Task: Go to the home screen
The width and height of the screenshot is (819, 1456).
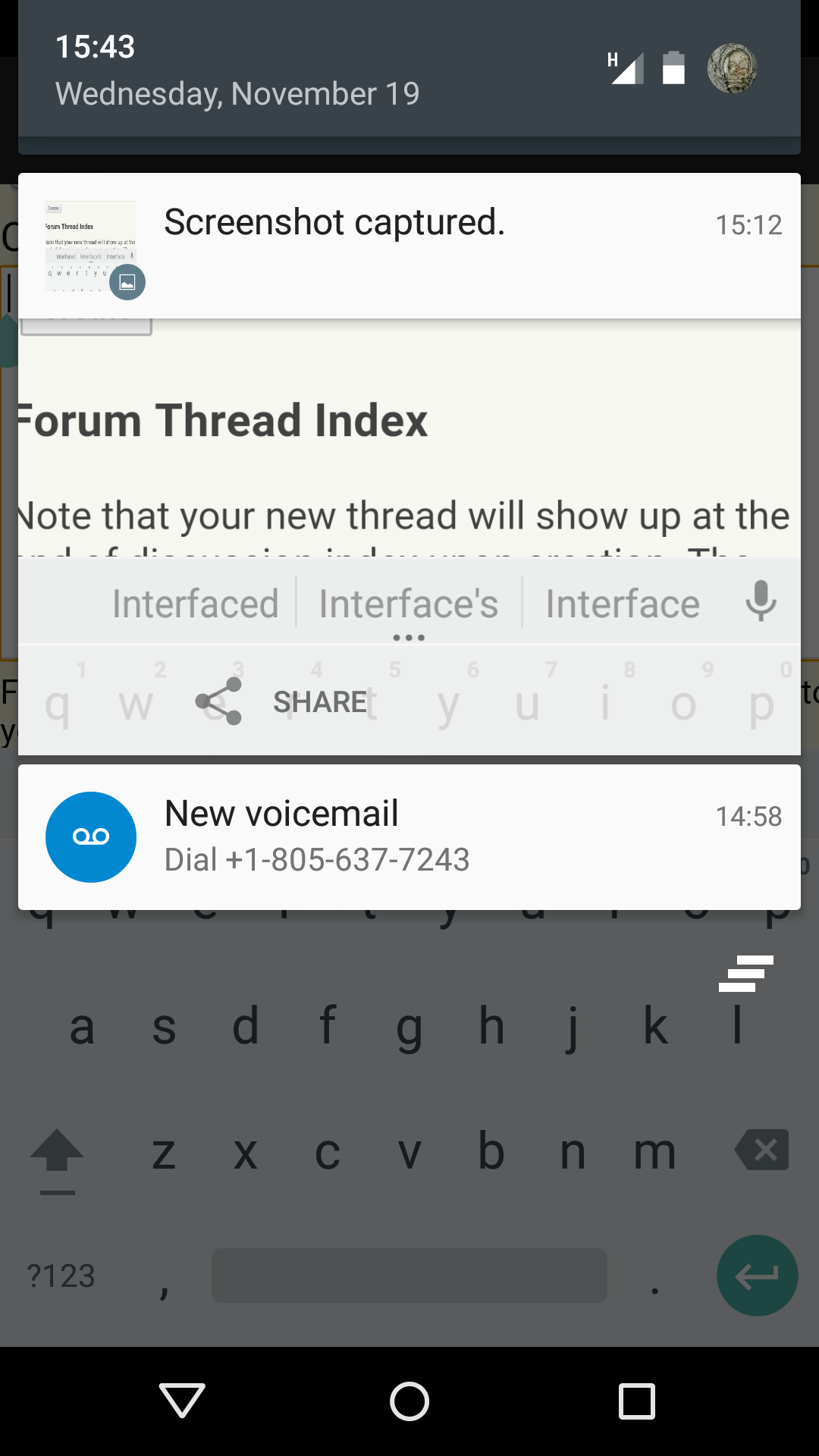Action: point(409,1401)
